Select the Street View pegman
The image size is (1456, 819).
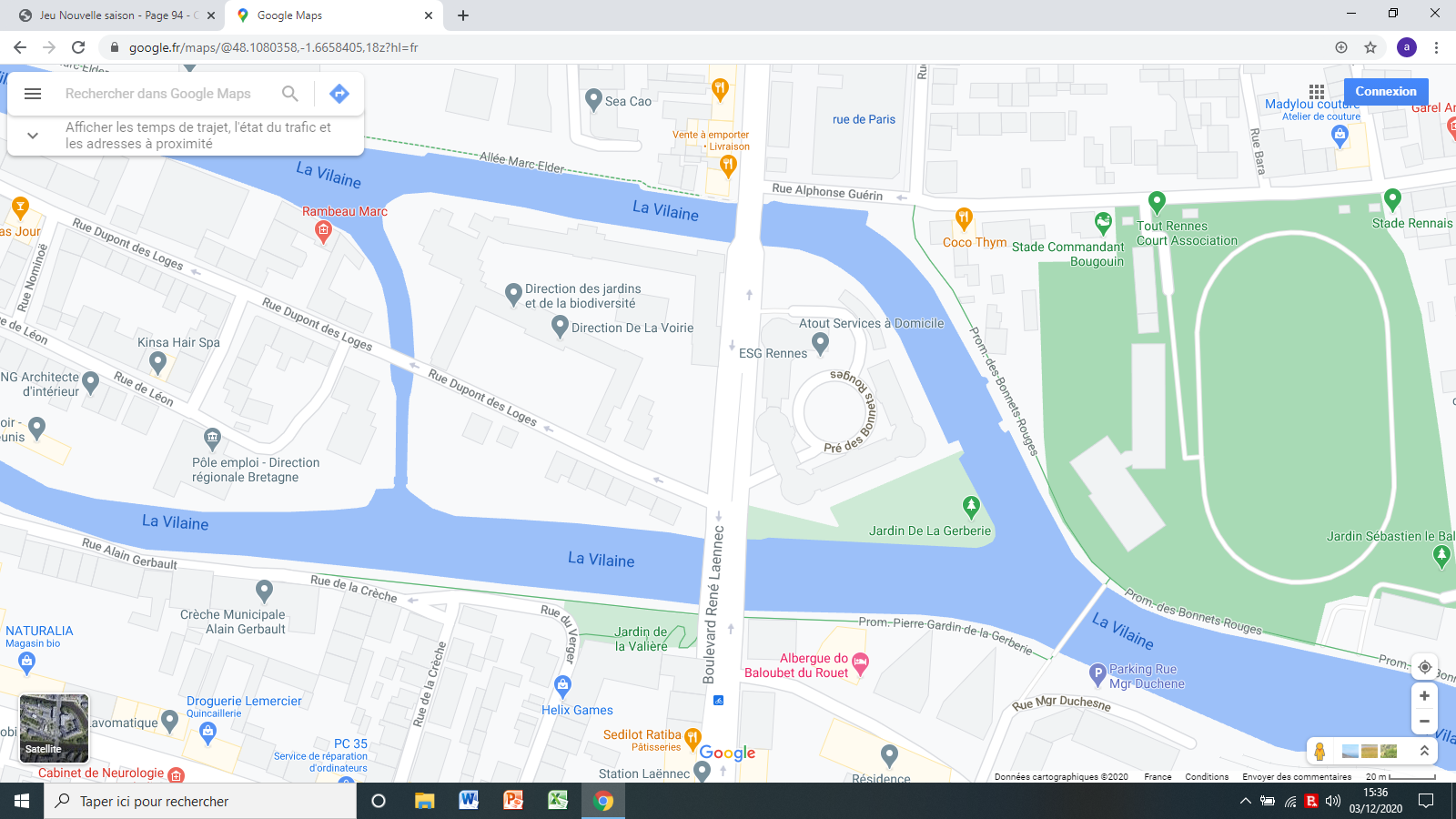pyautogui.click(x=1319, y=751)
